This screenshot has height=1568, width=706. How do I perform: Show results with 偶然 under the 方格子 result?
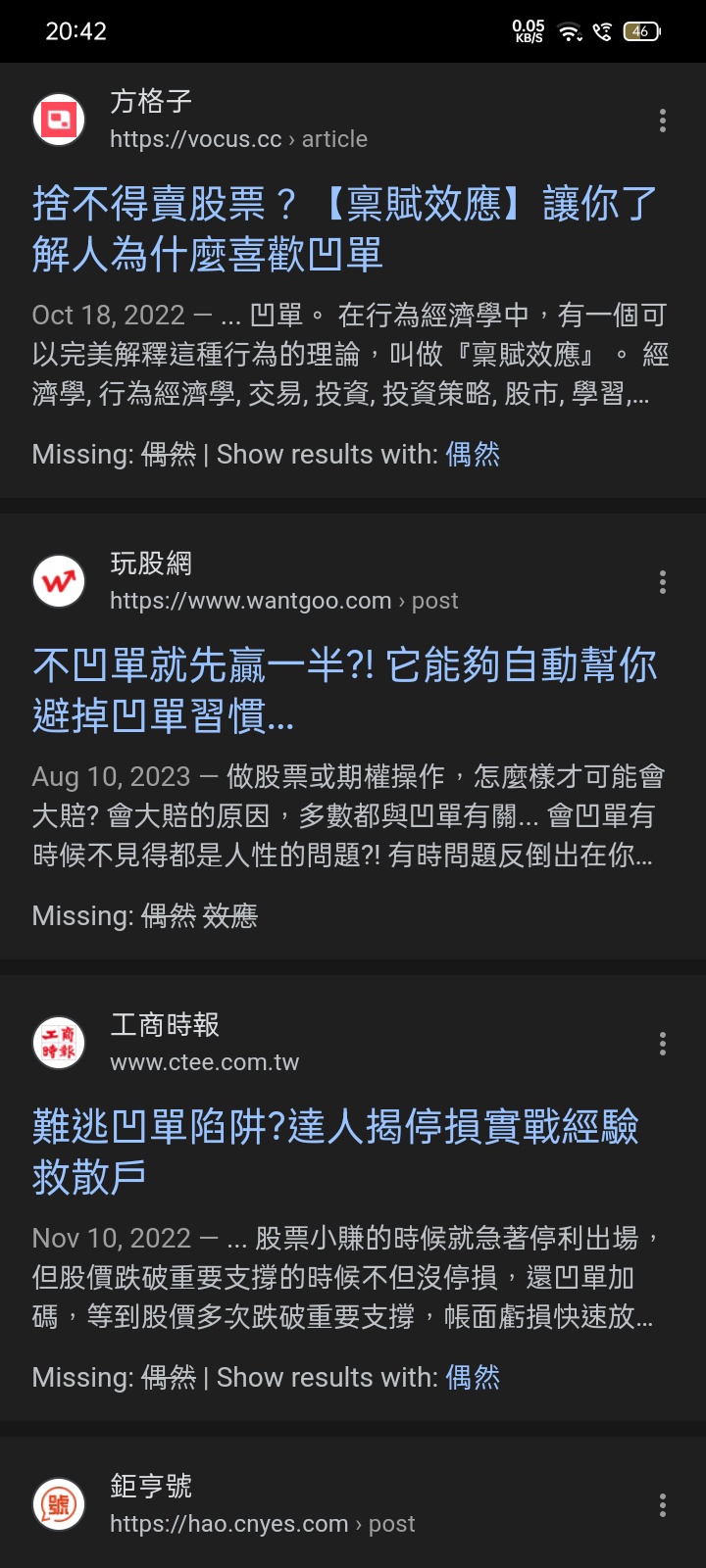coord(473,454)
